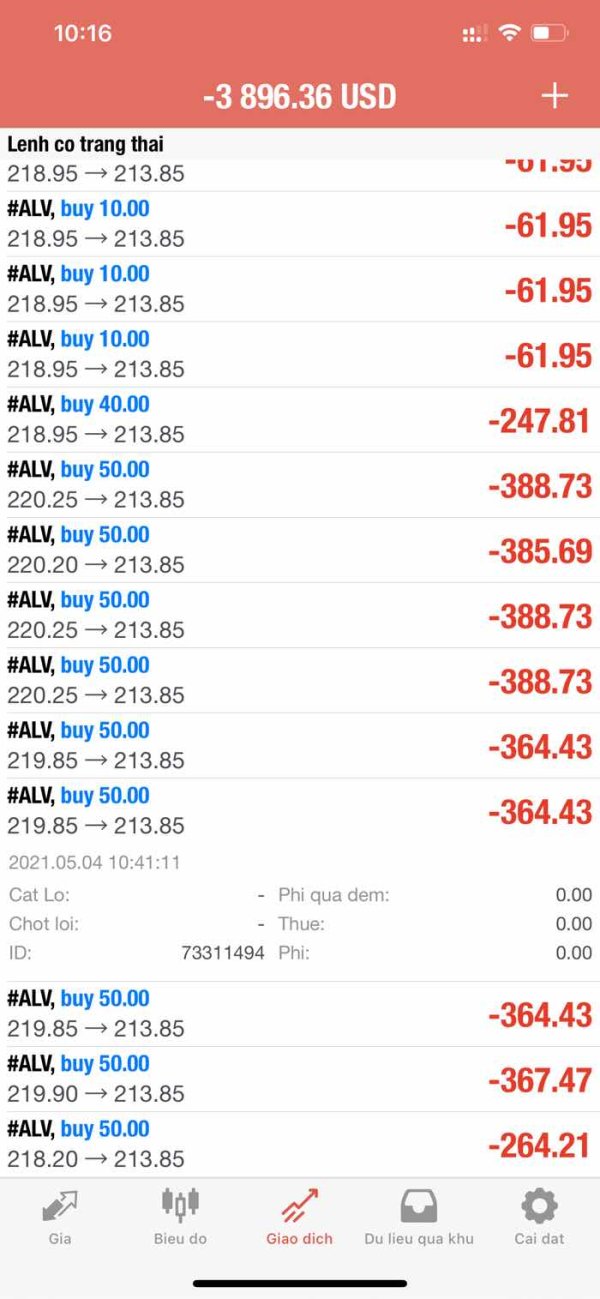Go to Cai dat settings tab
Viewport: 600px width, 1299px height.
pos(540,1216)
